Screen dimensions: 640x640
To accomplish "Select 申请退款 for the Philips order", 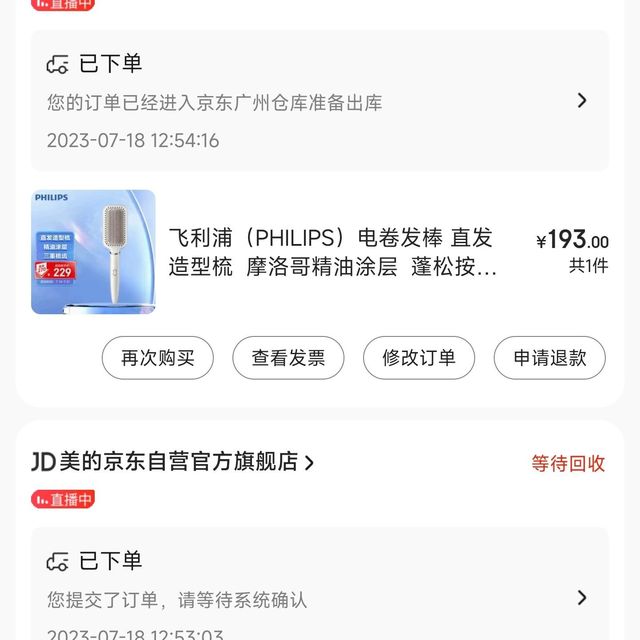I will (x=550, y=358).
